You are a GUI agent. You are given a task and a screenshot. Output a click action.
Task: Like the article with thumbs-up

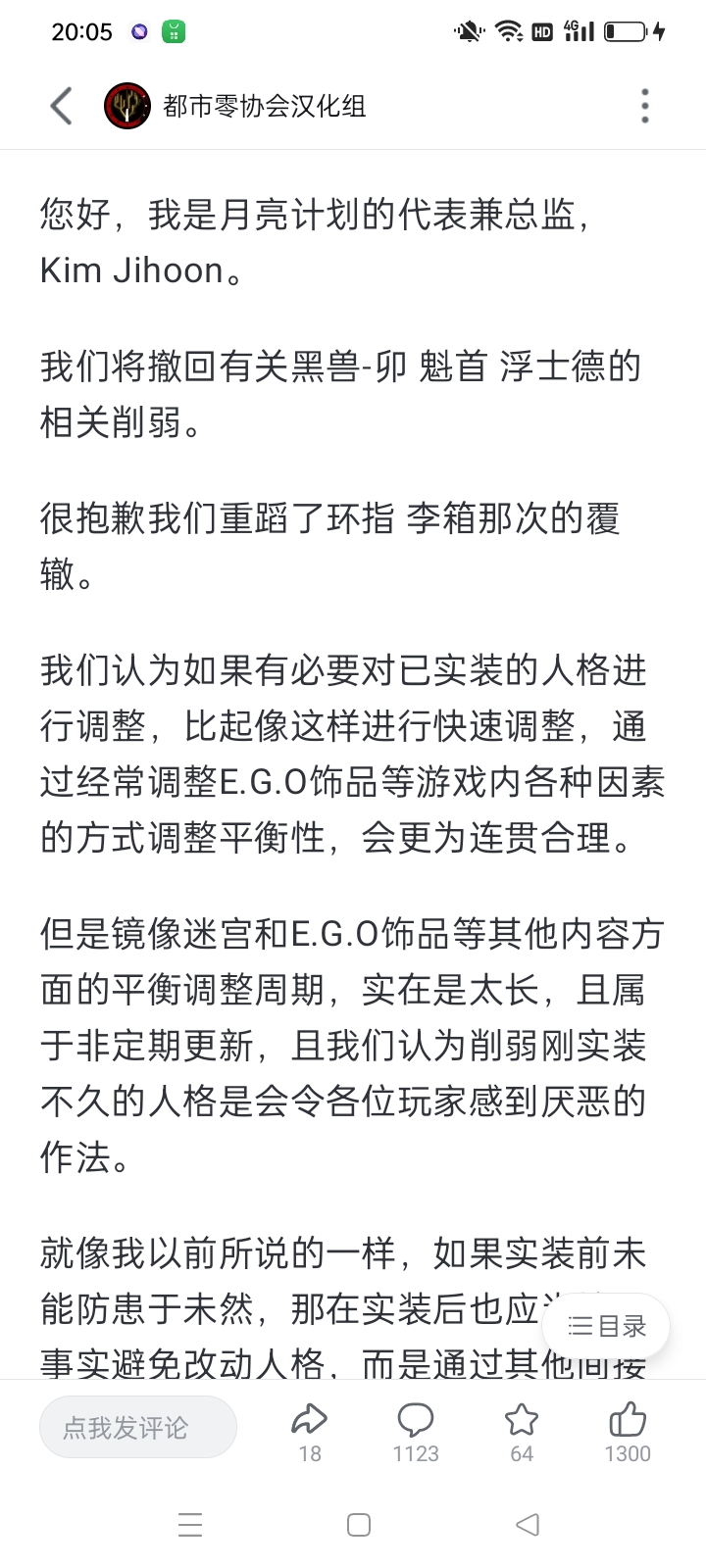pyautogui.click(x=628, y=1433)
